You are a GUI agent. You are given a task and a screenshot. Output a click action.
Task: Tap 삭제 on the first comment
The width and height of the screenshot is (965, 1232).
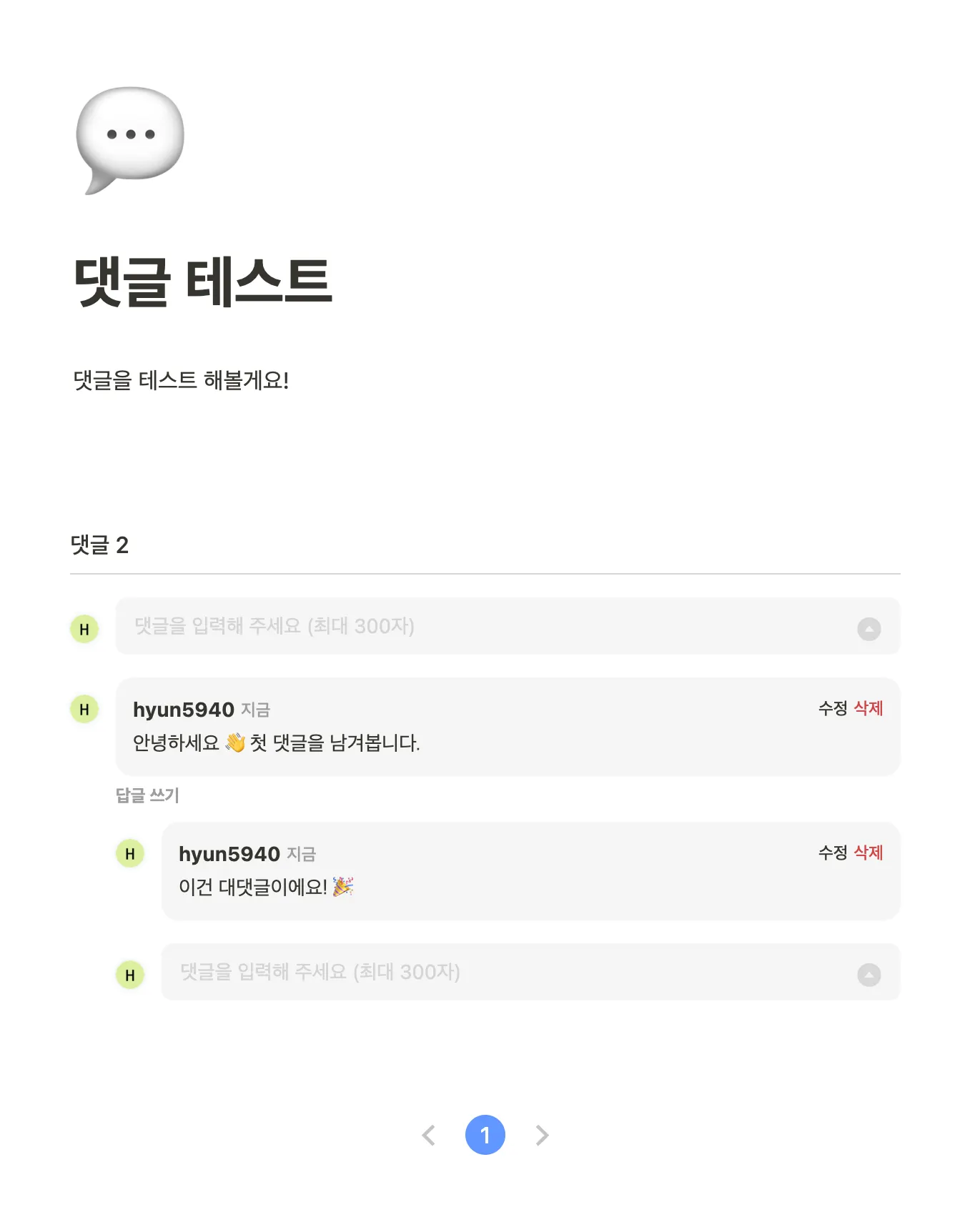pos(868,708)
